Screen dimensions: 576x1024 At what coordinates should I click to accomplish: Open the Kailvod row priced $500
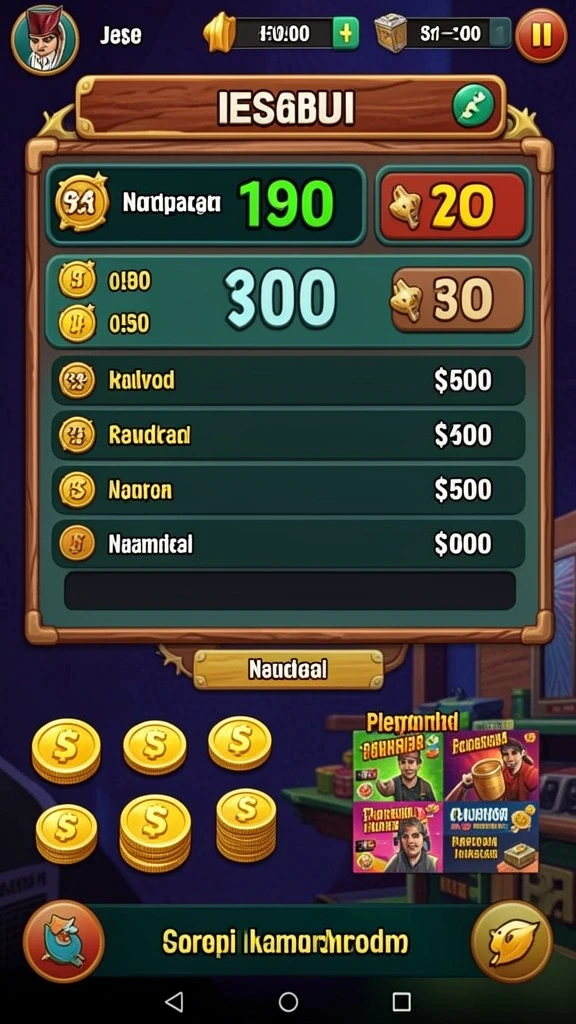pyautogui.click(x=288, y=381)
